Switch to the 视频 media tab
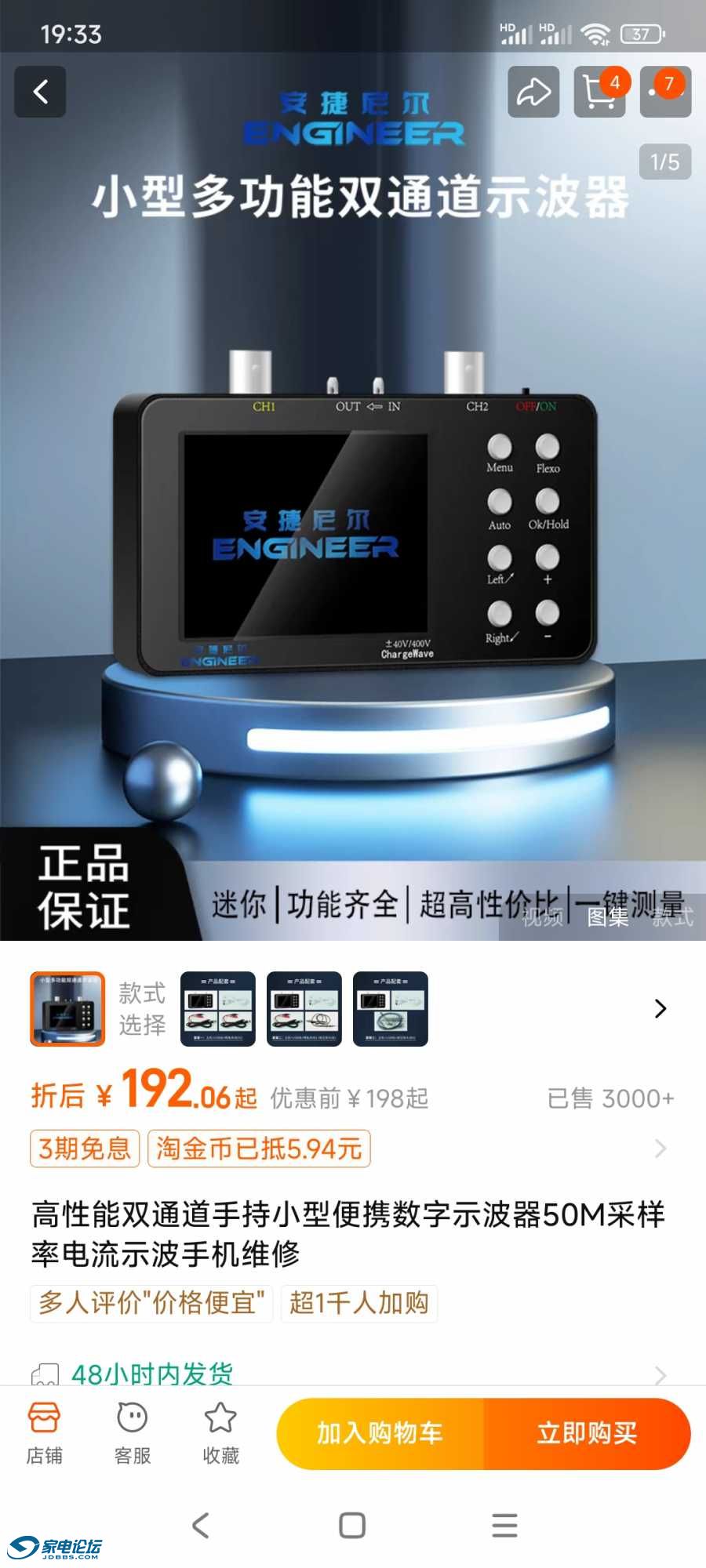 tap(543, 916)
